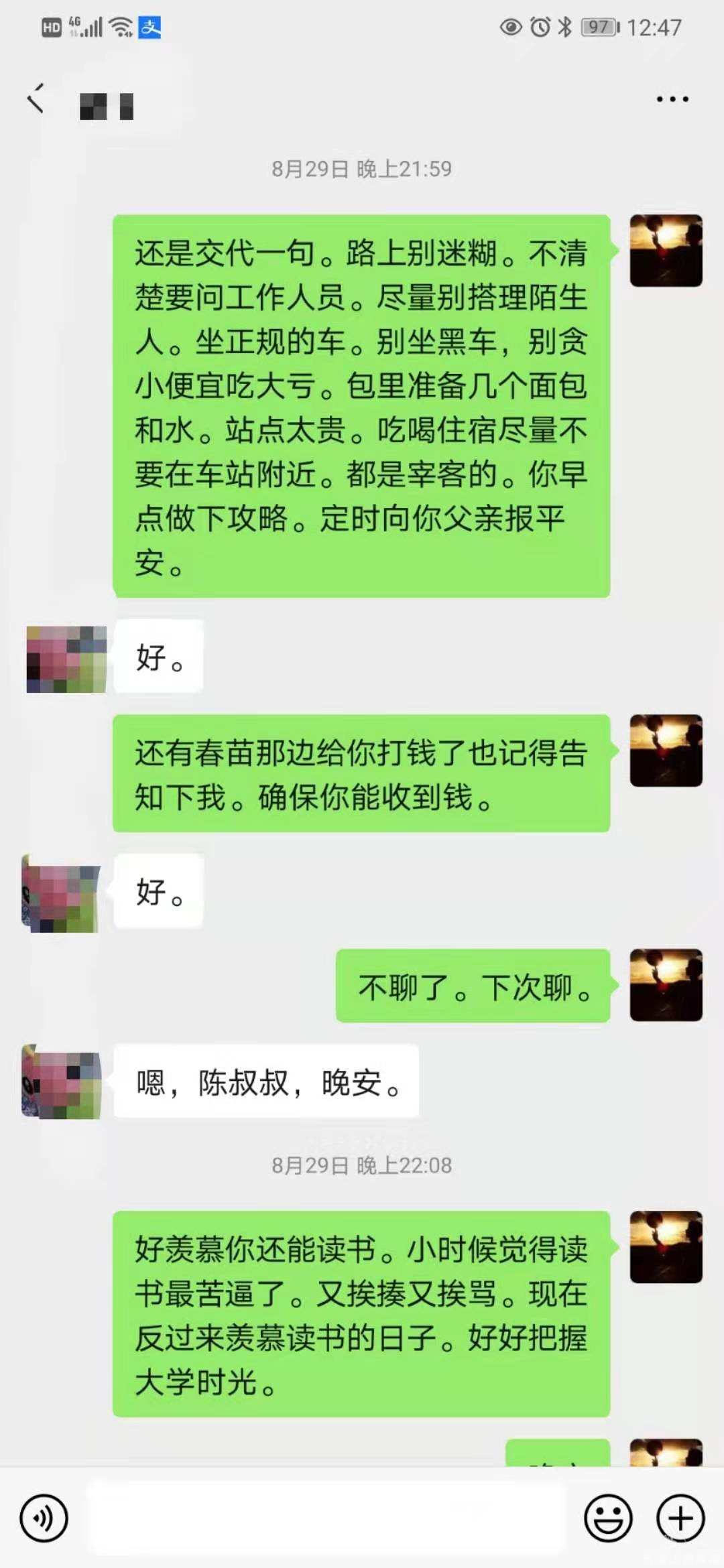Open the plus attachment menu
Viewport: 724px width, 1568px height.
pos(680,1518)
